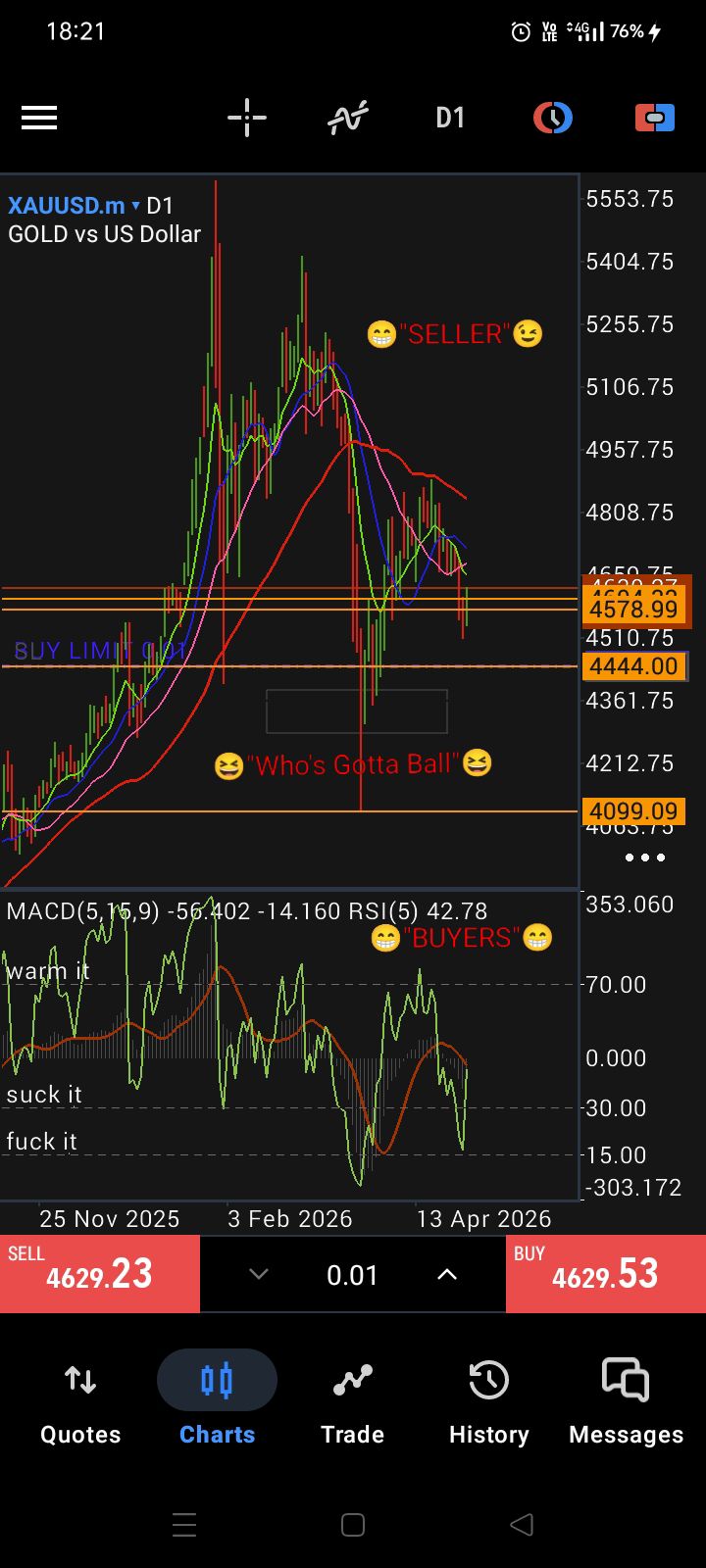Open the hamburger side menu
706x1568 pixels.
point(39,119)
